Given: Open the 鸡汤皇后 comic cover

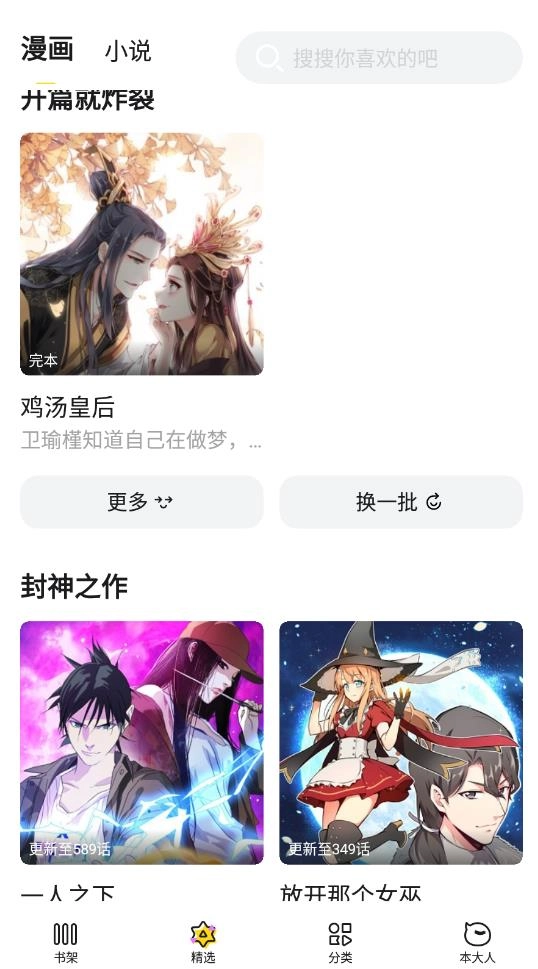Looking at the screenshot, I should pos(142,254).
